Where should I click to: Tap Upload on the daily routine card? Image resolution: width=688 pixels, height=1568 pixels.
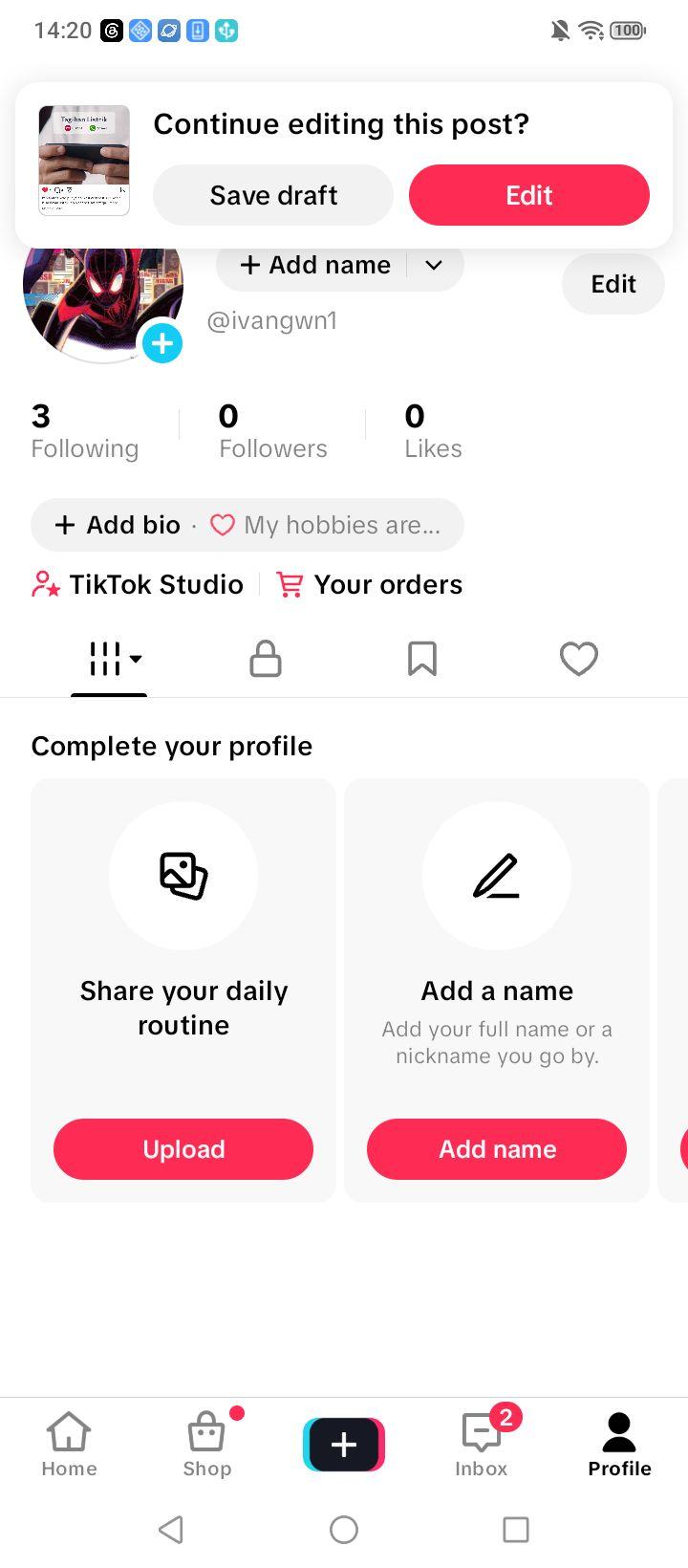(183, 1149)
